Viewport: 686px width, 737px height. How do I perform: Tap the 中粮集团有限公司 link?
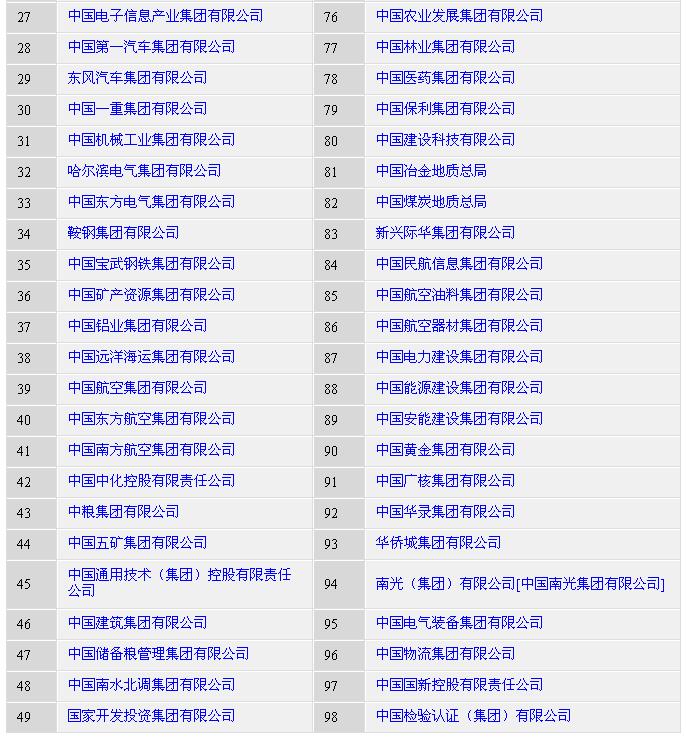click(123, 512)
